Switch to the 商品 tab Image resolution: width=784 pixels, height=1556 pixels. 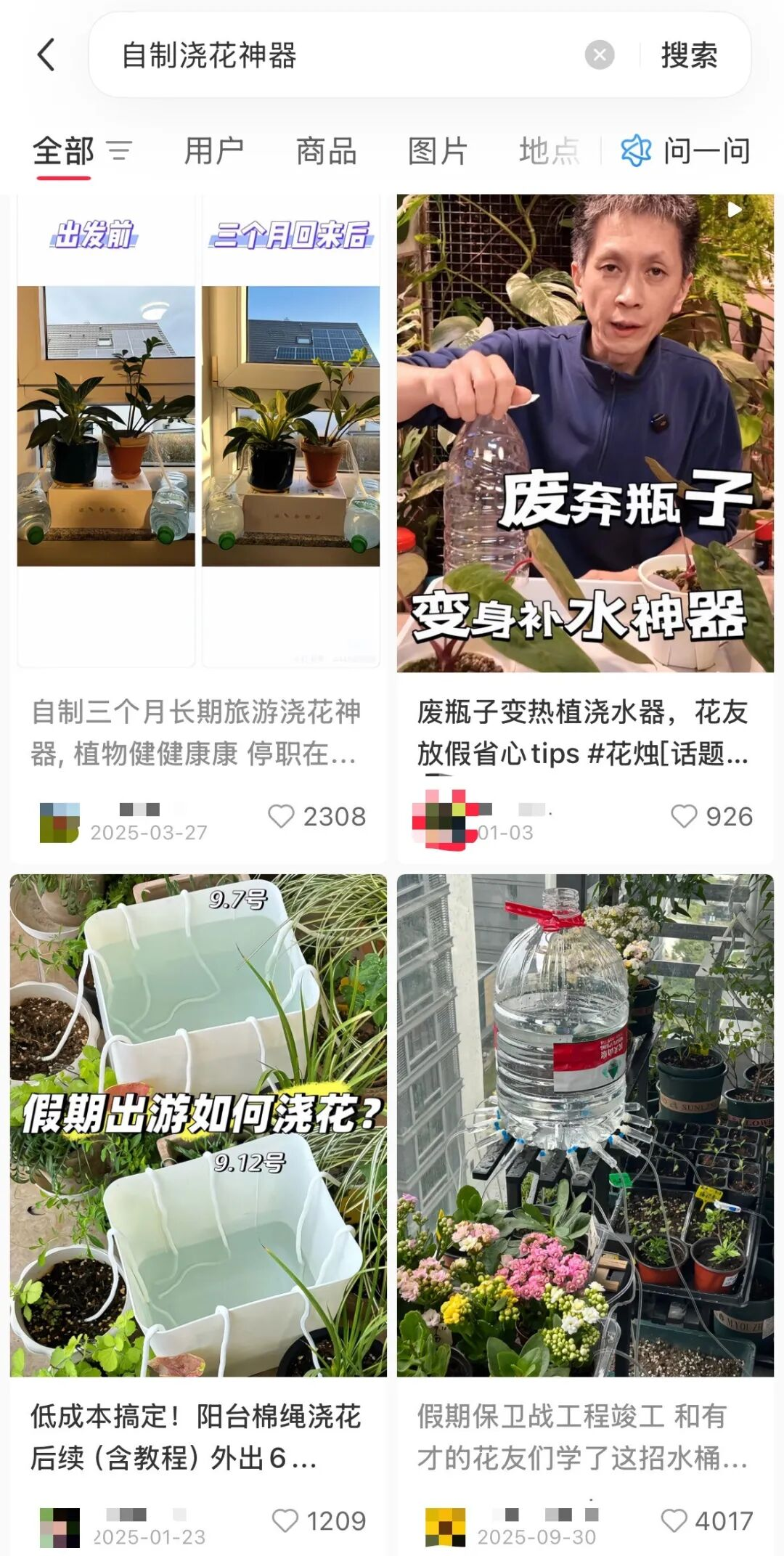326,151
